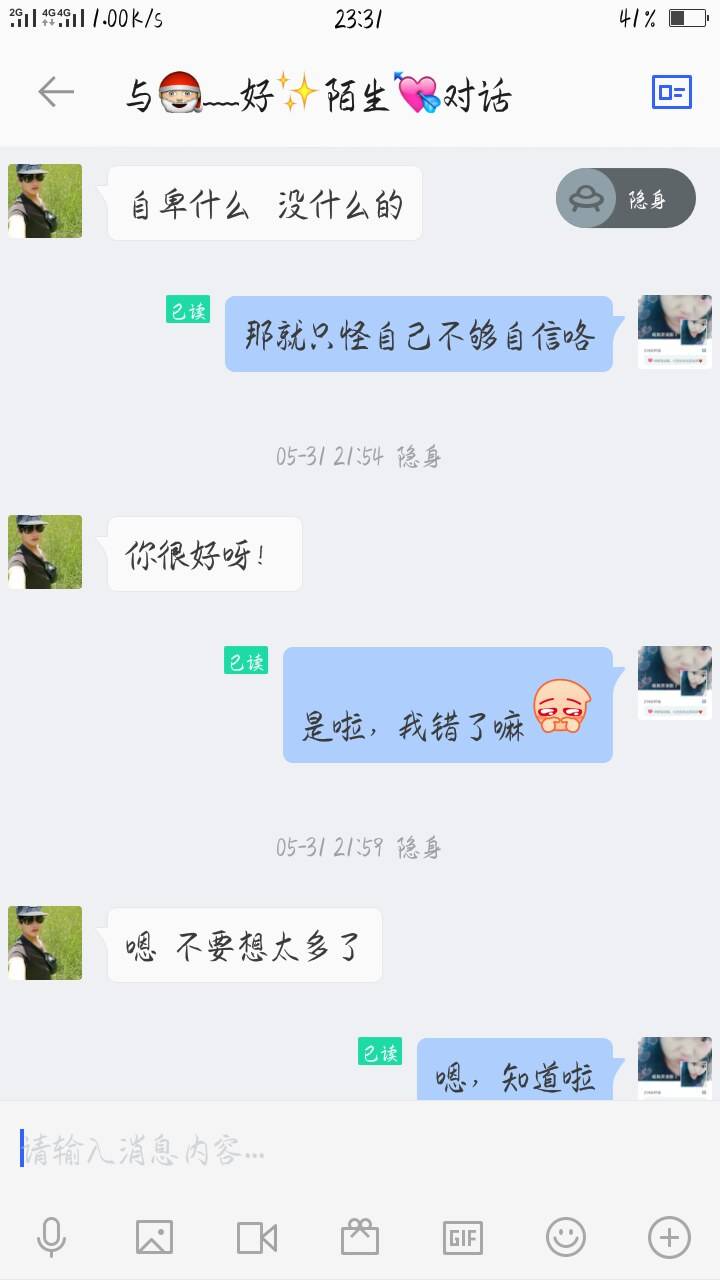
Task: Attach a picture from the gallery
Action: pyautogui.click(x=154, y=1238)
